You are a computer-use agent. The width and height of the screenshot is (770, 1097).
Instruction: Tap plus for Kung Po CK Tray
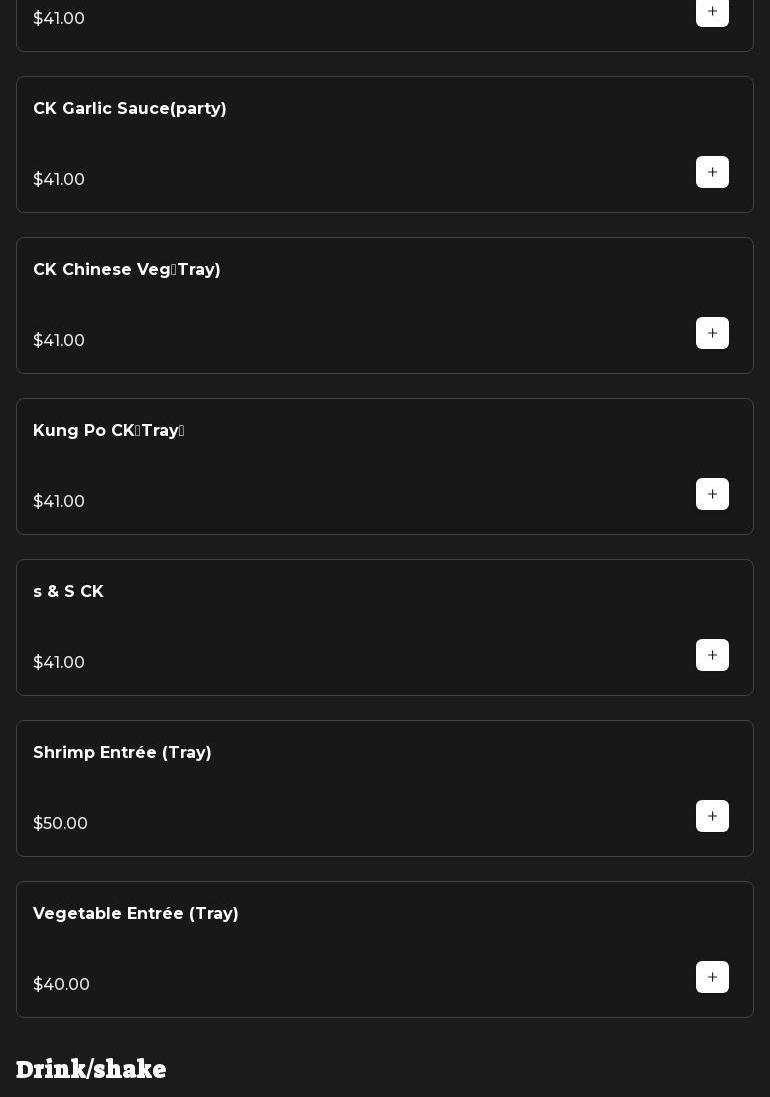712,494
